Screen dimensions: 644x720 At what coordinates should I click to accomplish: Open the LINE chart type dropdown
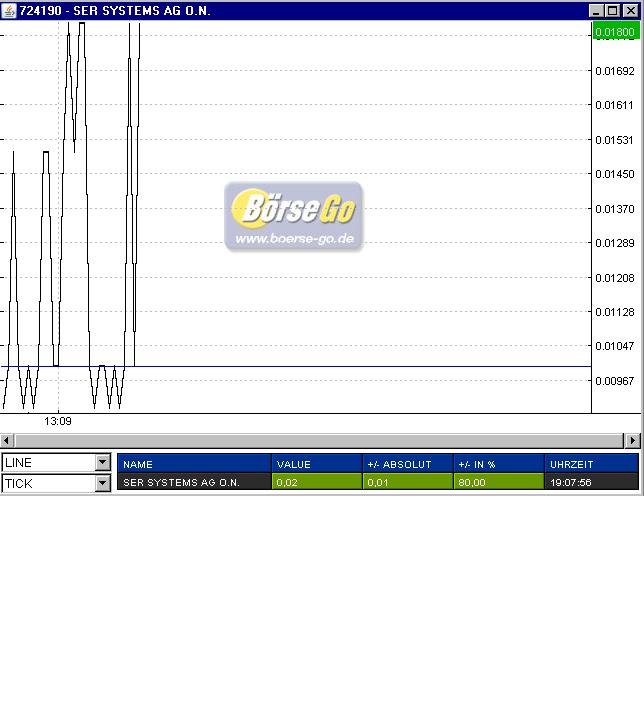pos(102,462)
